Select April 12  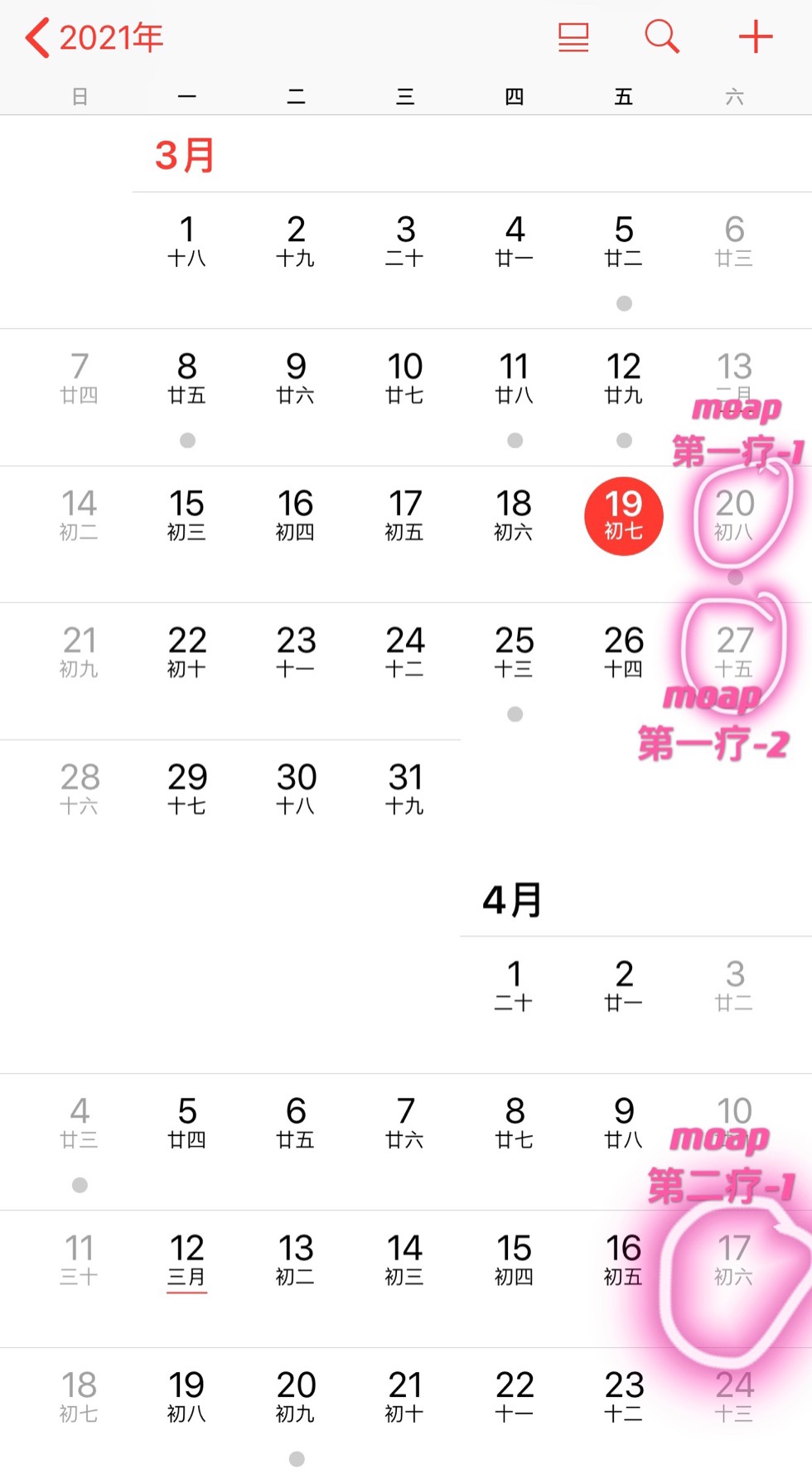point(187,1259)
